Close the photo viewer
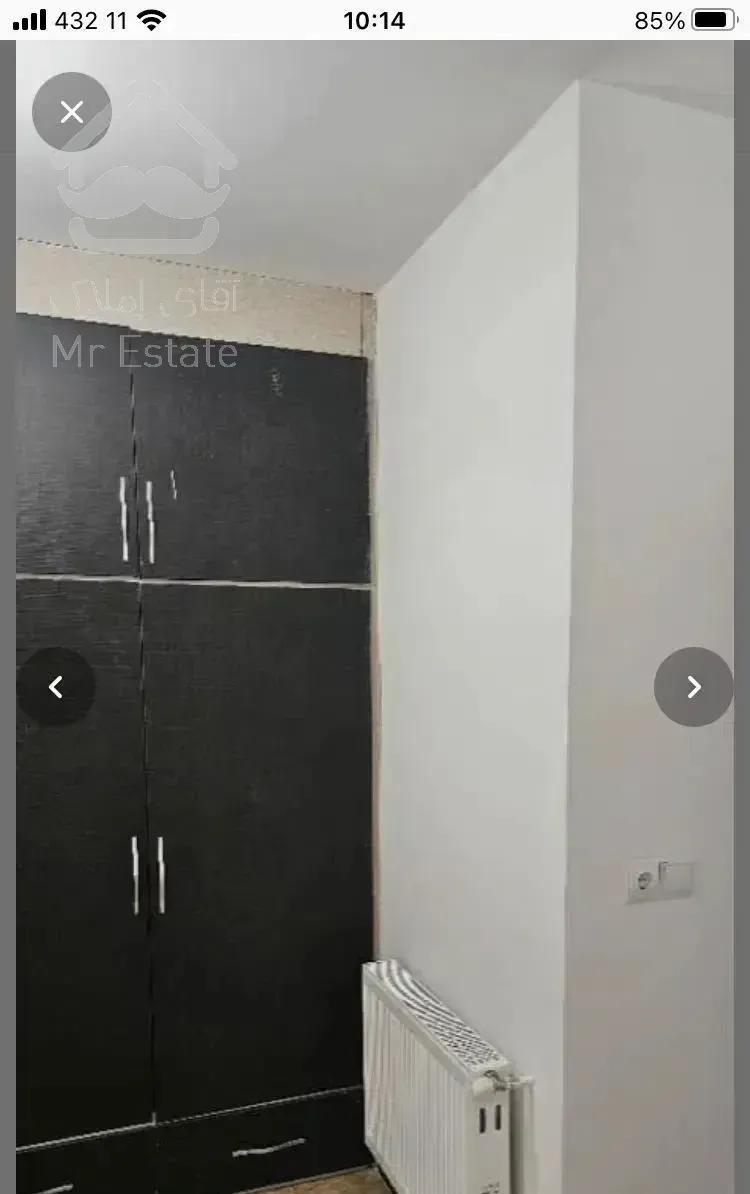The width and height of the screenshot is (750, 1194). (x=71, y=112)
